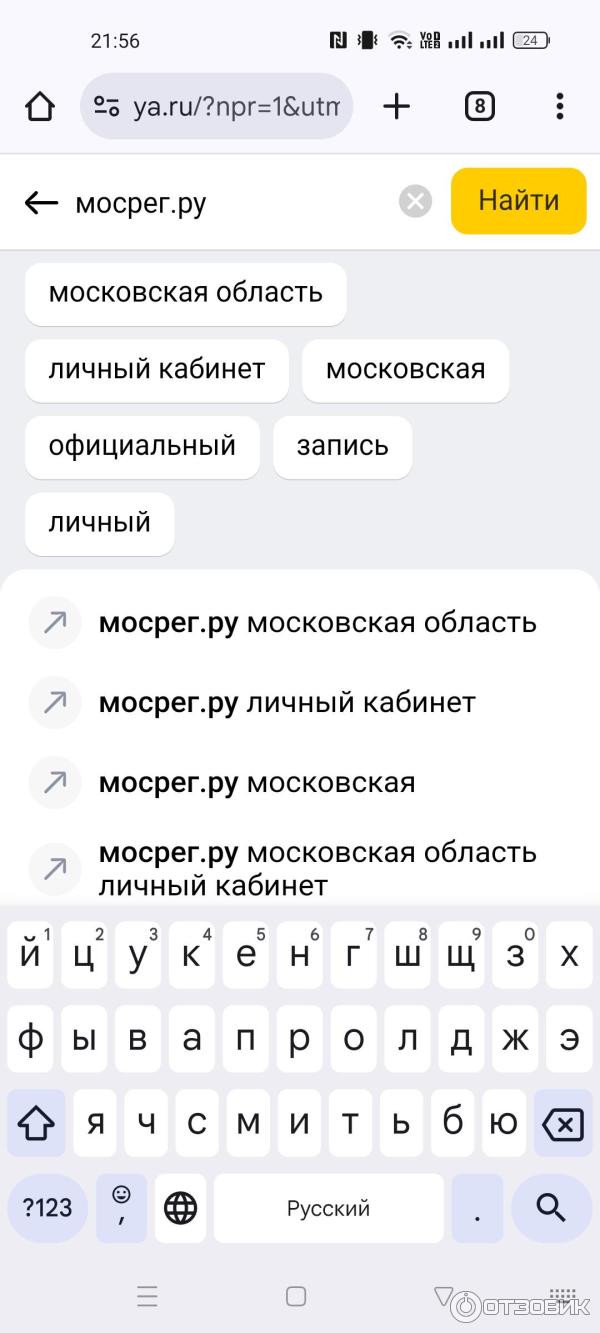600x1333 pixels.
Task: Select the запись chip
Action: point(342,446)
